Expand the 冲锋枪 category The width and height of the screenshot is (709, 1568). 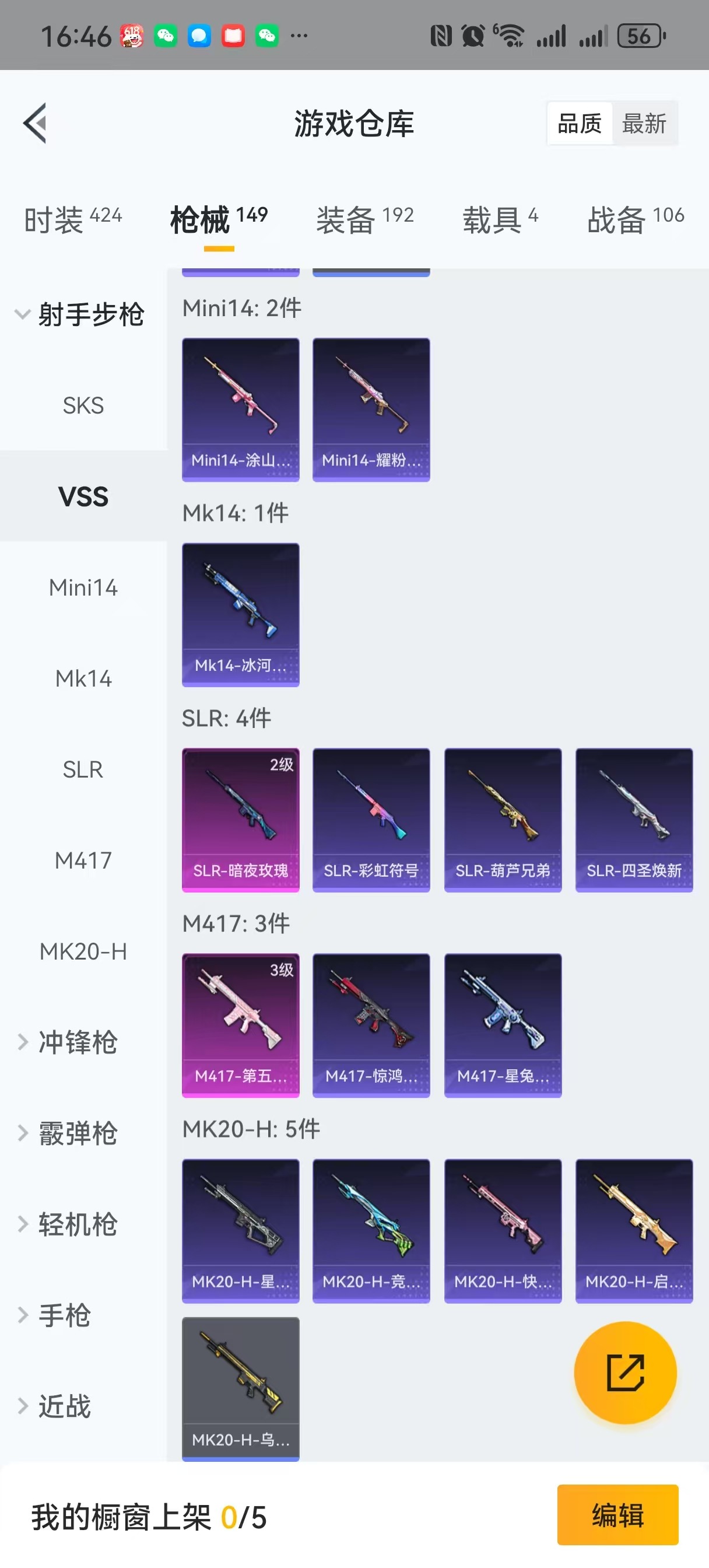click(x=78, y=1042)
